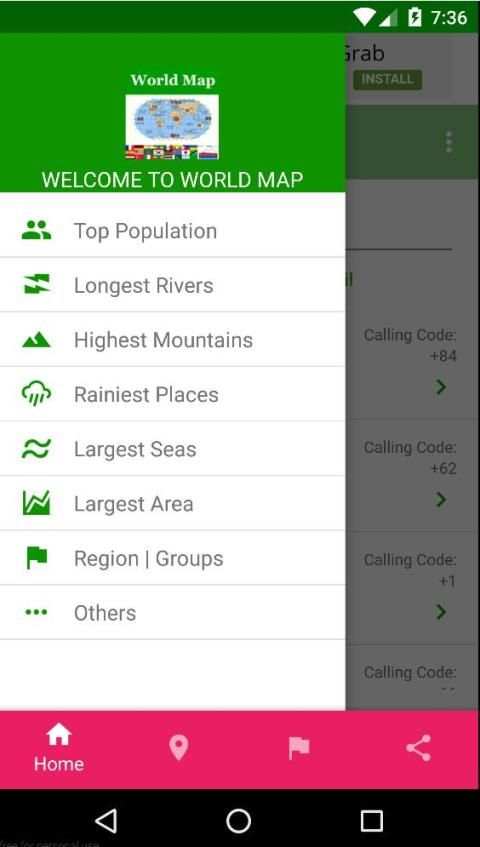Open the three-dot overflow menu
The image size is (480, 847).
[448, 142]
